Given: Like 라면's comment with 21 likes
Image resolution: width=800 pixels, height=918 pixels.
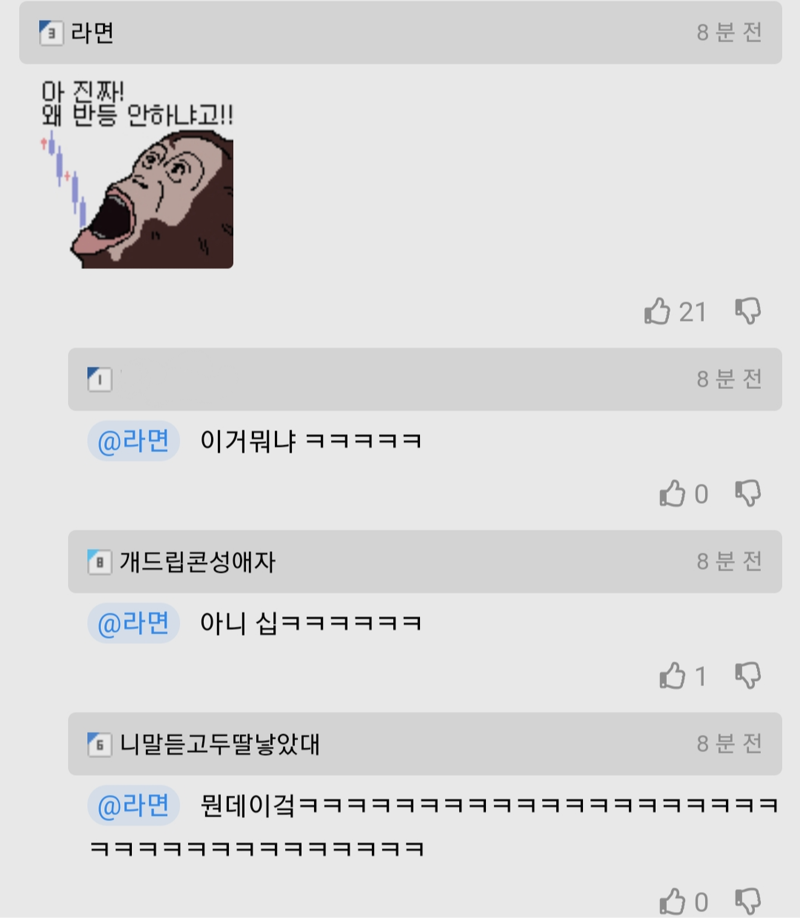Looking at the screenshot, I should point(658,312).
